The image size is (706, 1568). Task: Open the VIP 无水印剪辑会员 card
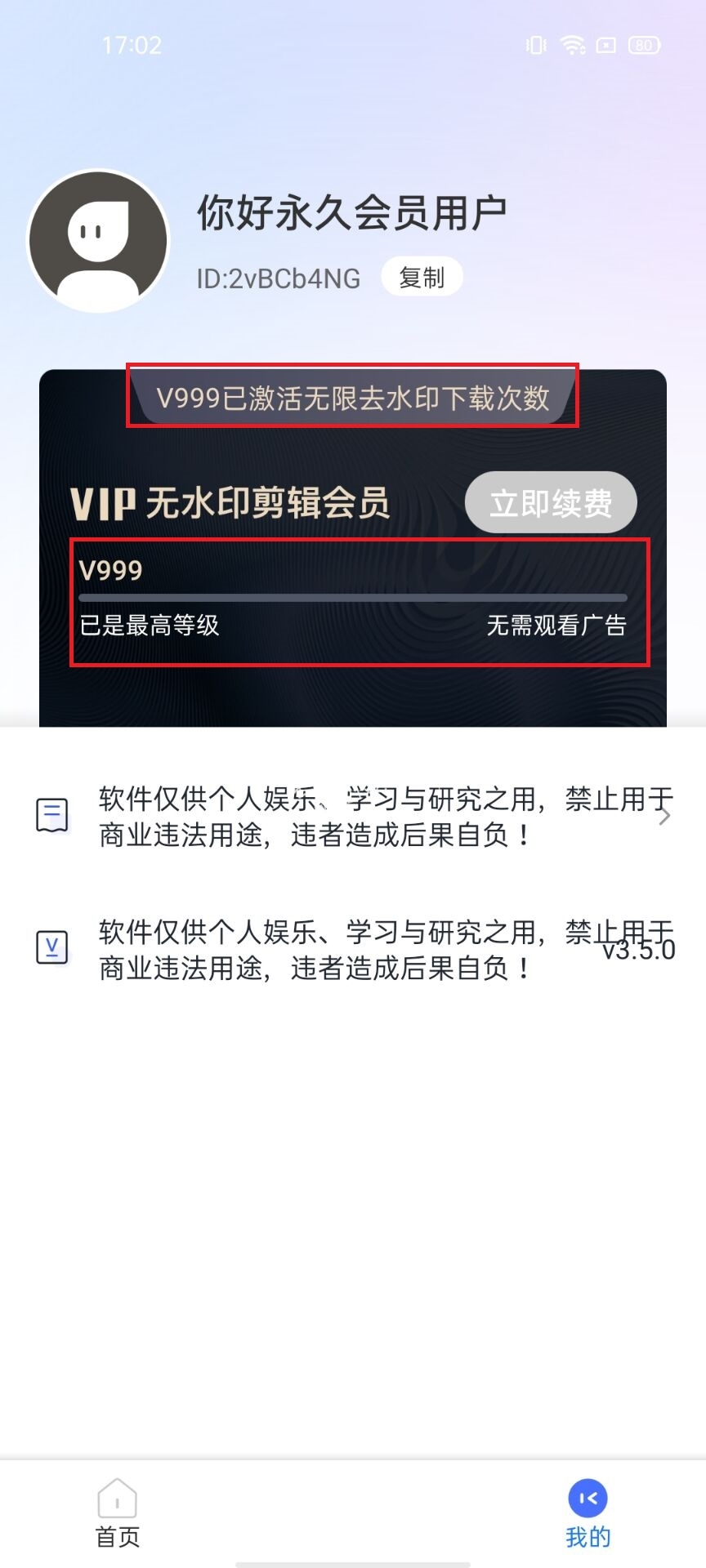(x=353, y=549)
